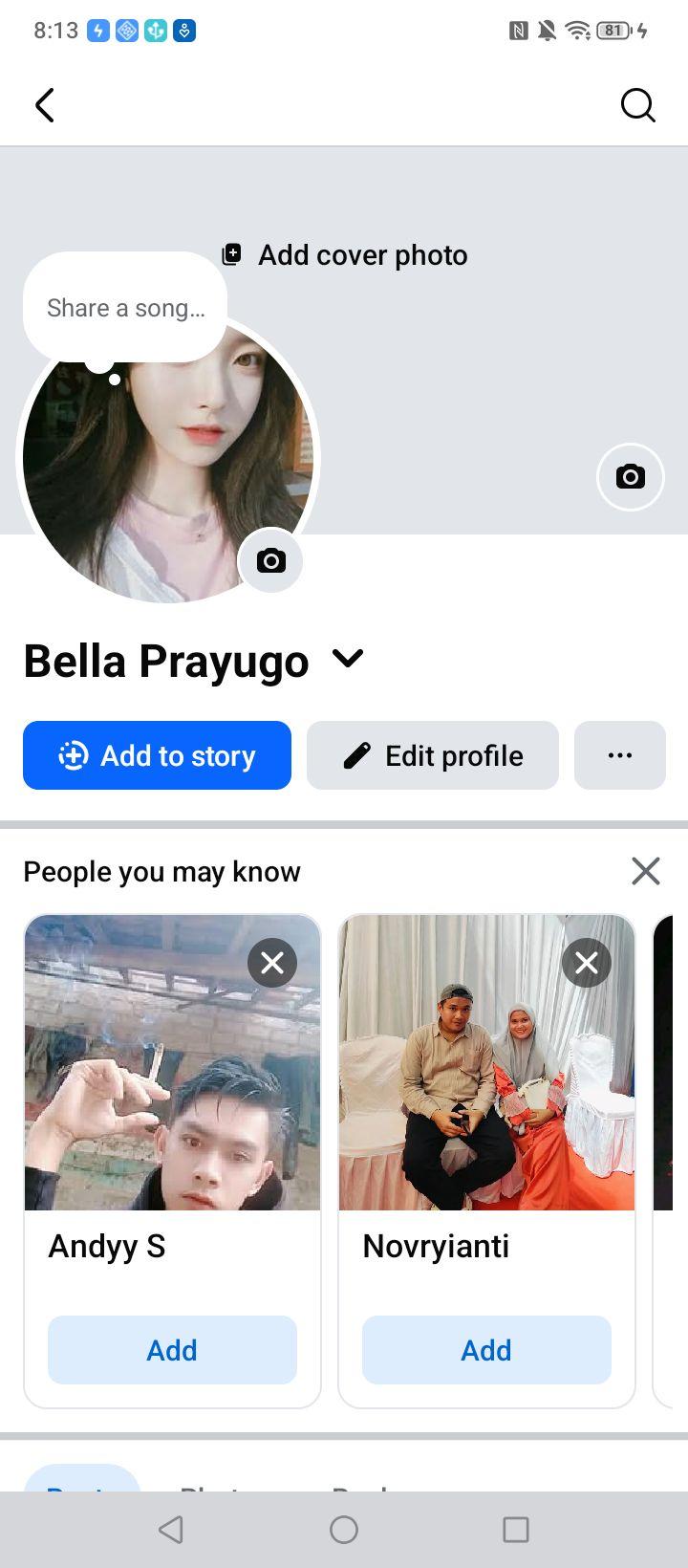This screenshot has width=688, height=1568.
Task: Open the Share a song bubble
Action: click(x=125, y=307)
